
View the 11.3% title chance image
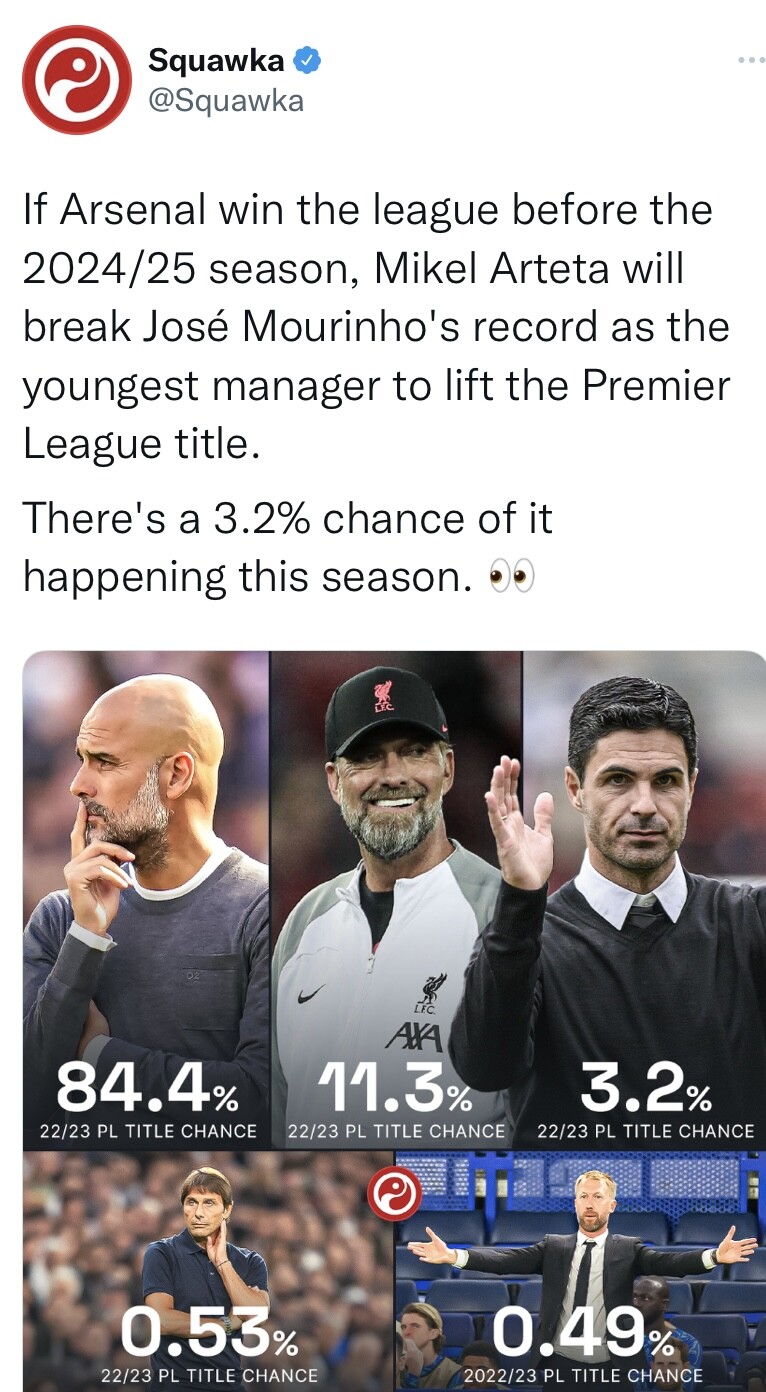397,900
